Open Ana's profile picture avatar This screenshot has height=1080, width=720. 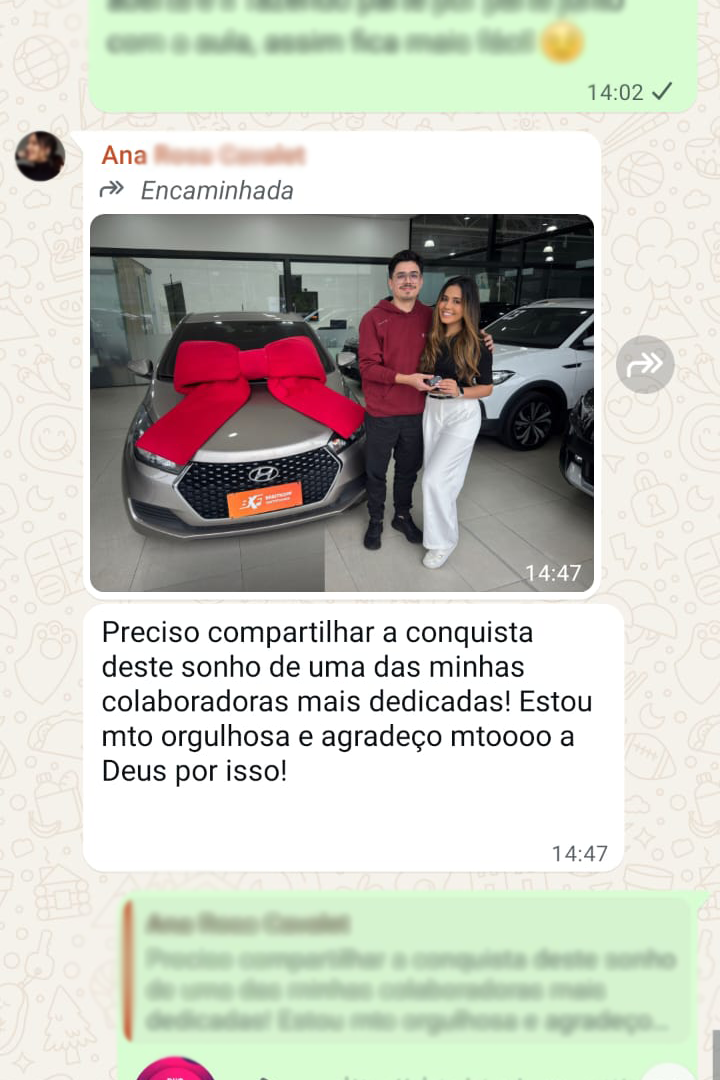[x=39, y=157]
